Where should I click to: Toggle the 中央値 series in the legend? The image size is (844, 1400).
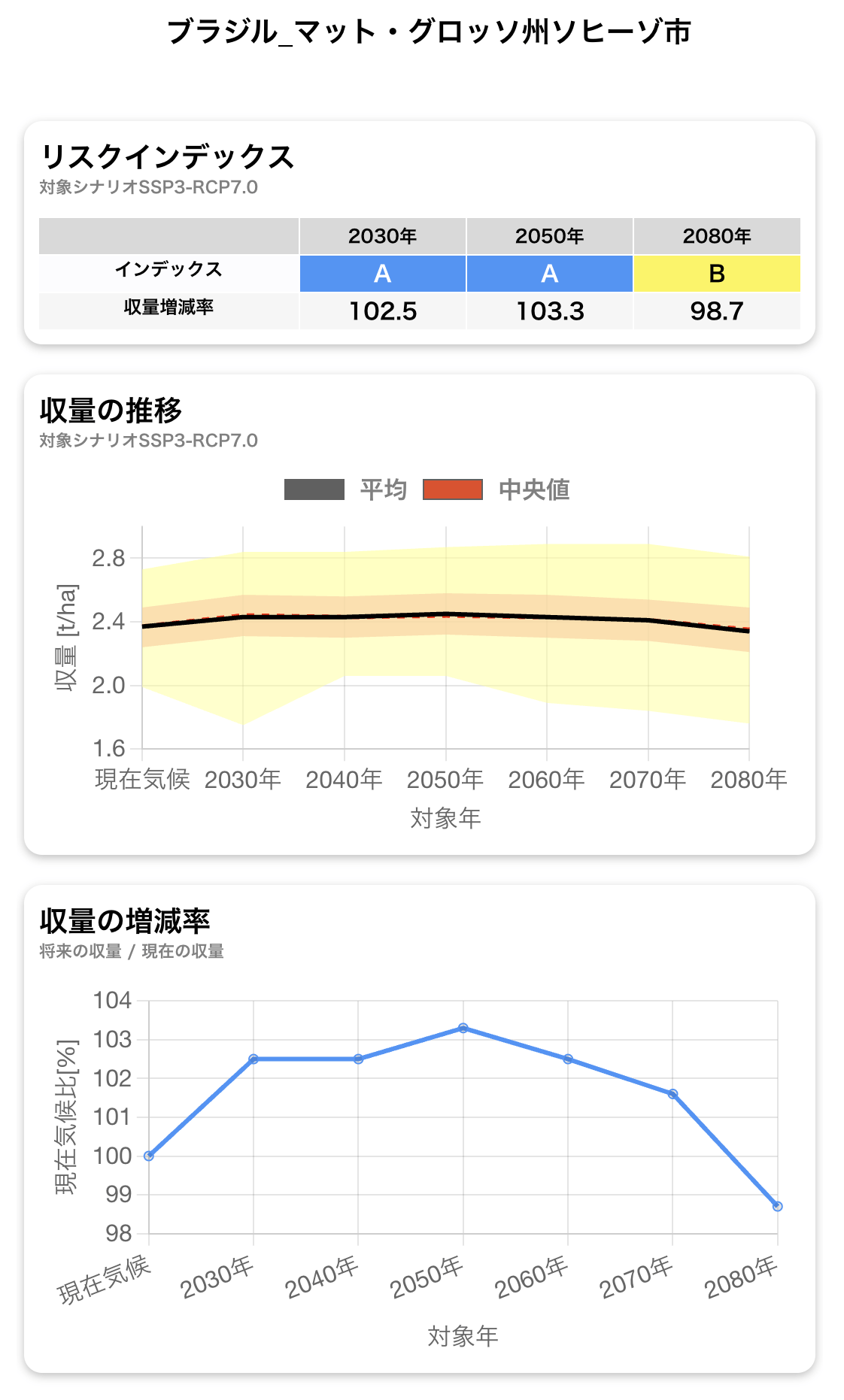tap(495, 489)
